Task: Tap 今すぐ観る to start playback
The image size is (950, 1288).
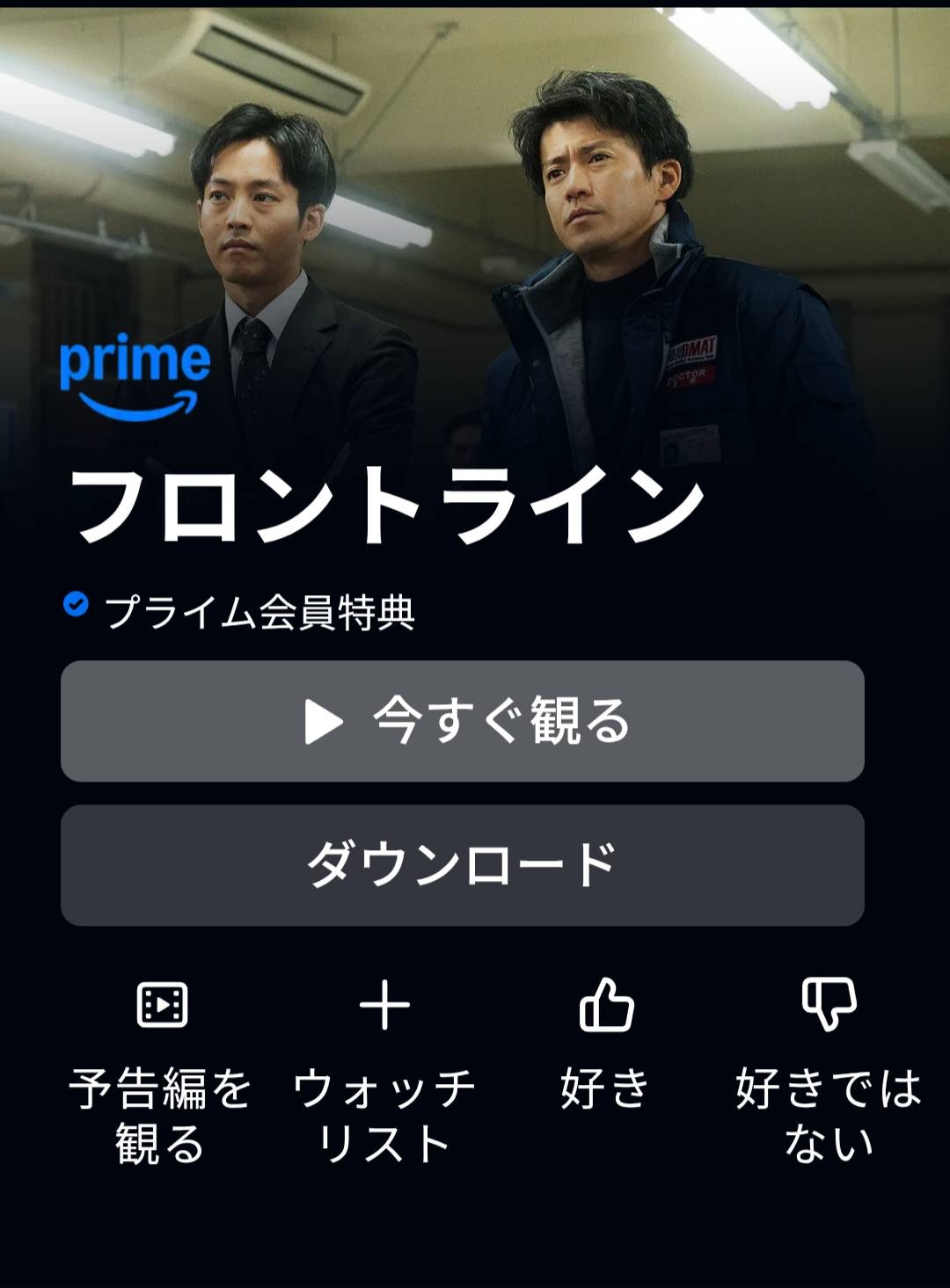Action: click(463, 721)
